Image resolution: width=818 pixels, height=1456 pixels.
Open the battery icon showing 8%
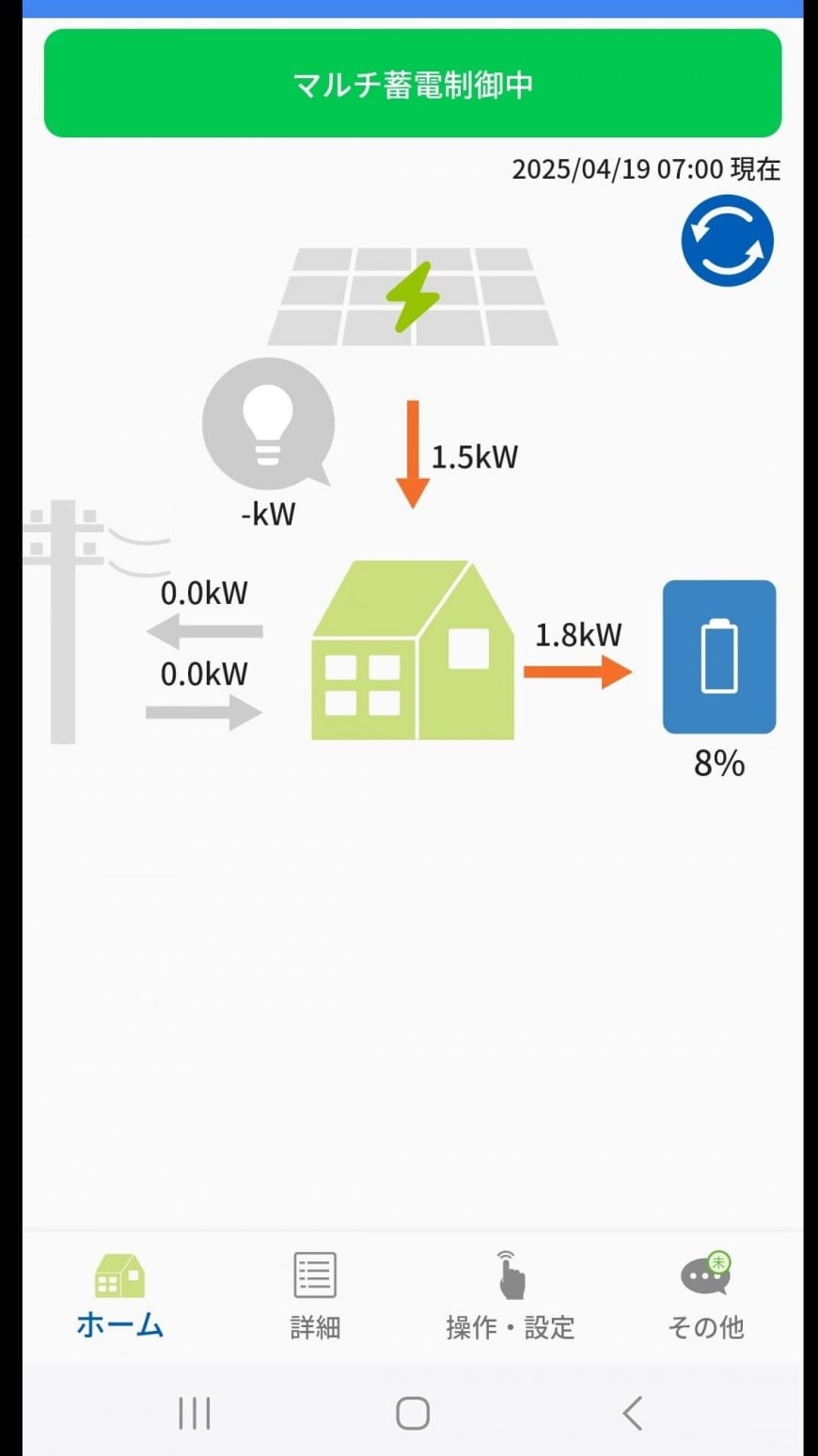pos(719,657)
